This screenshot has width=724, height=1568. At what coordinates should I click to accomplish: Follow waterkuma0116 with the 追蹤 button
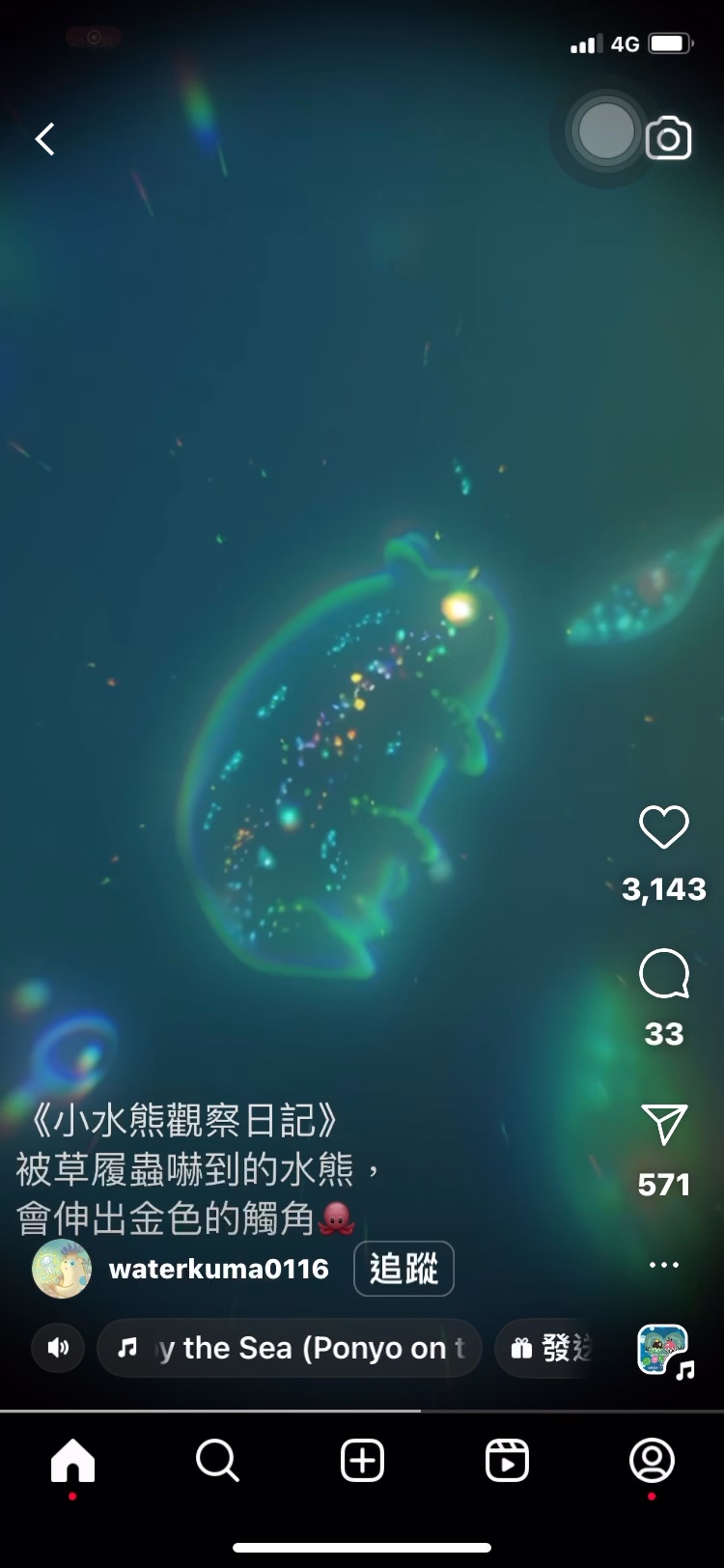pyautogui.click(x=404, y=1269)
